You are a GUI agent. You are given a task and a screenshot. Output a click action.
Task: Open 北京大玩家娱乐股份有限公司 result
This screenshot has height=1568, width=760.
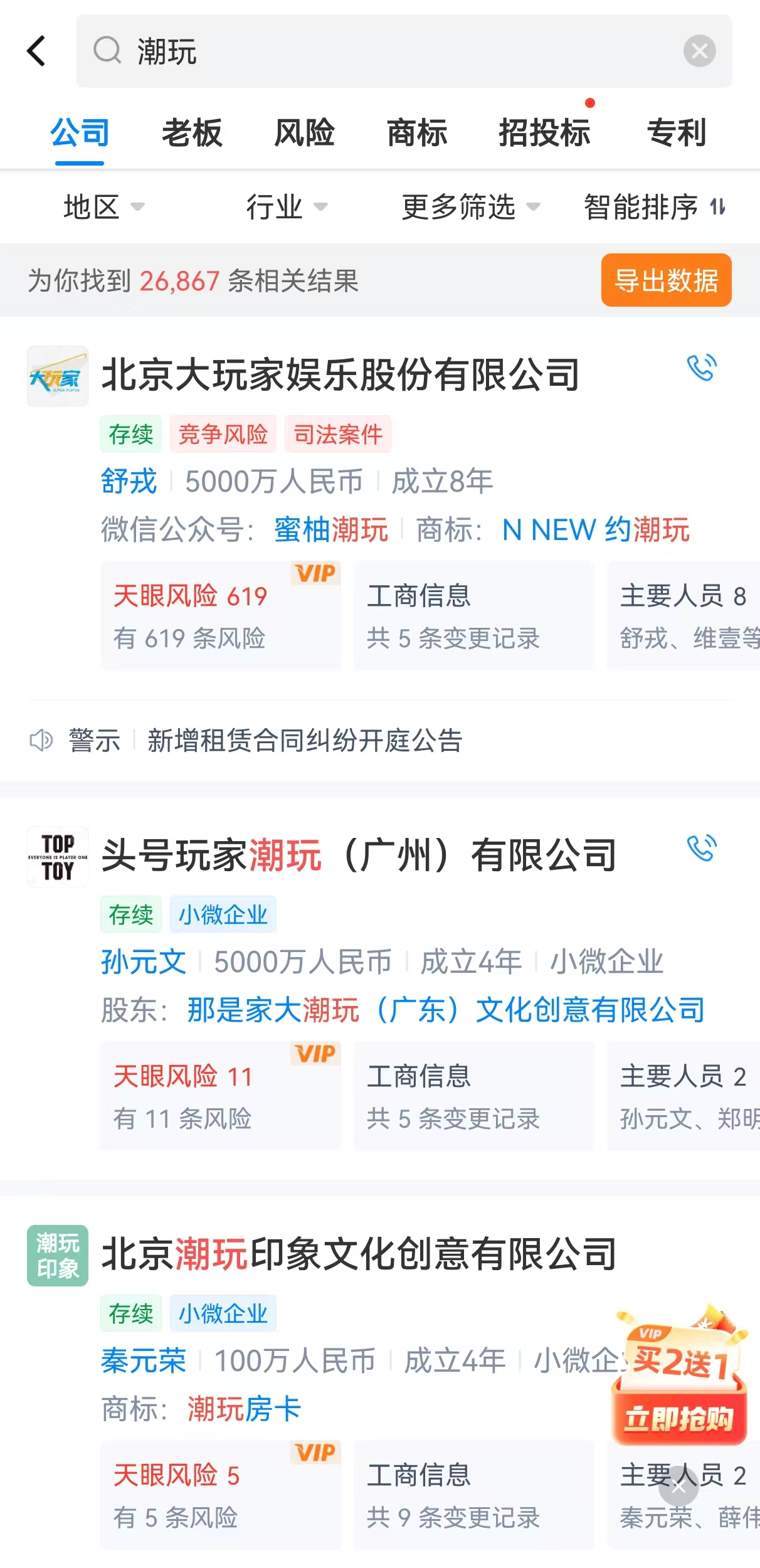point(340,375)
